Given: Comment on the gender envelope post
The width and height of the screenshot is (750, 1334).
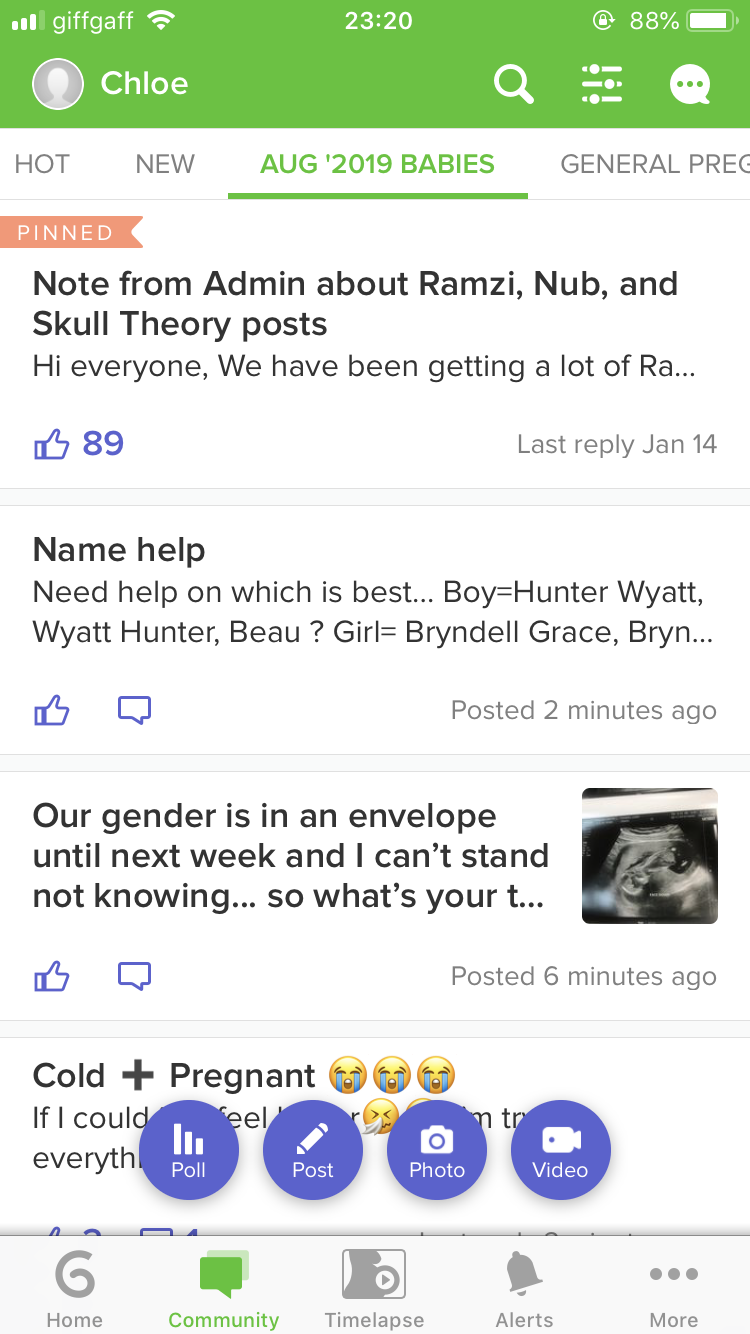Looking at the screenshot, I should (x=134, y=977).
